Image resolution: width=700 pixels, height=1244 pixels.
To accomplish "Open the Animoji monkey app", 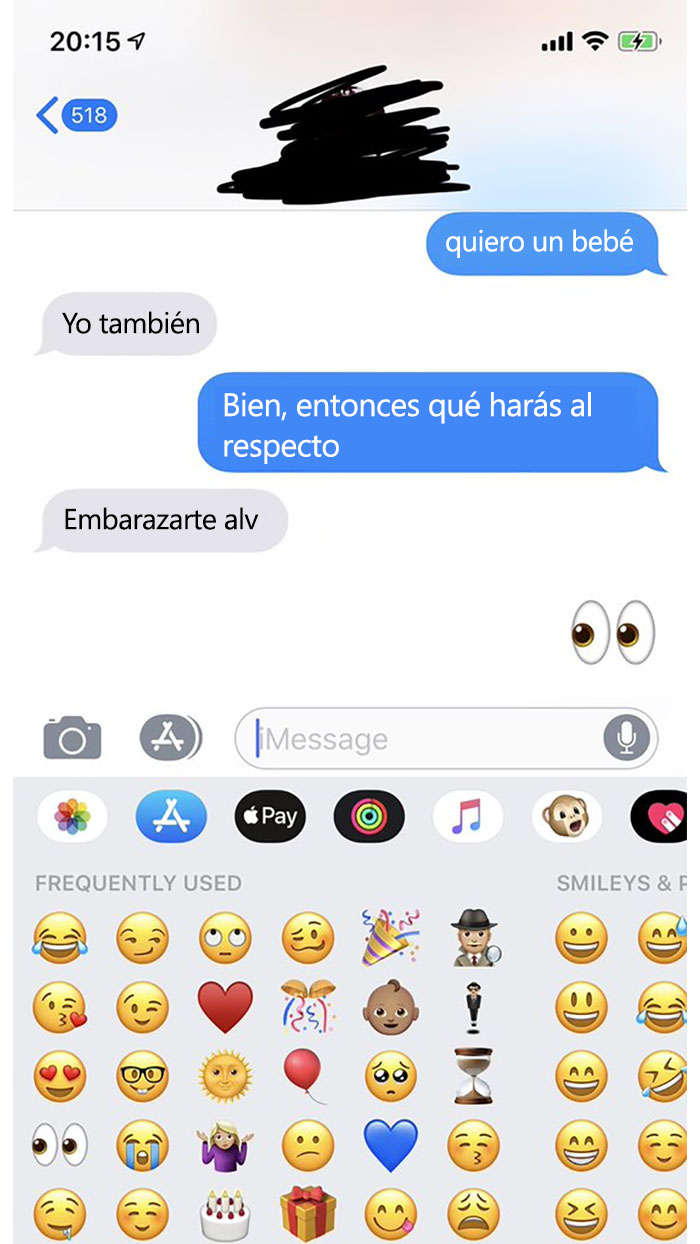I will (567, 817).
